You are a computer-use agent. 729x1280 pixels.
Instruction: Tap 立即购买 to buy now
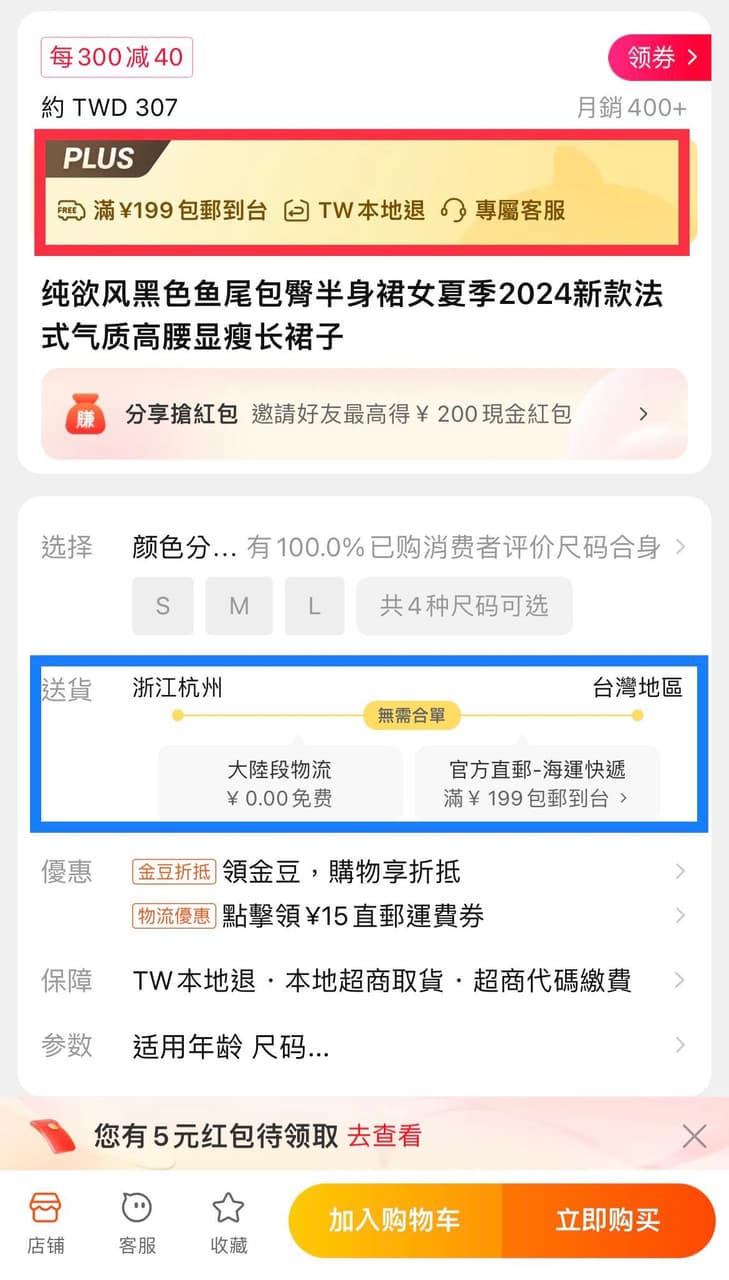(608, 1220)
